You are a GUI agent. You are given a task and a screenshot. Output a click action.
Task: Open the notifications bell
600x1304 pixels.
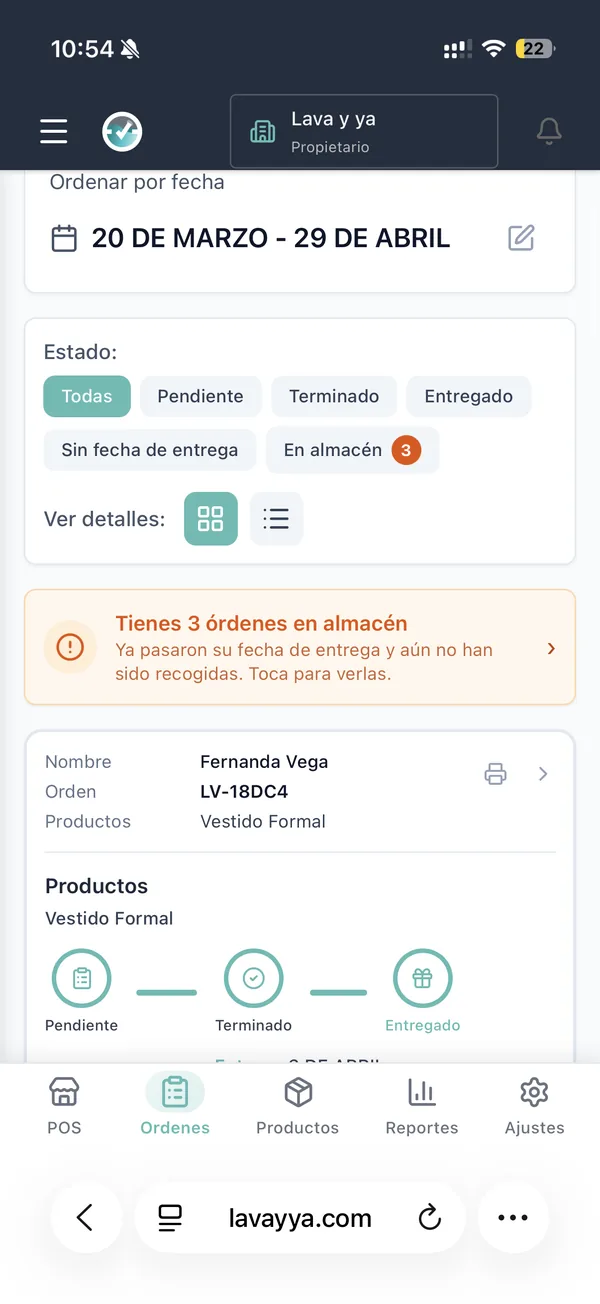point(549,131)
